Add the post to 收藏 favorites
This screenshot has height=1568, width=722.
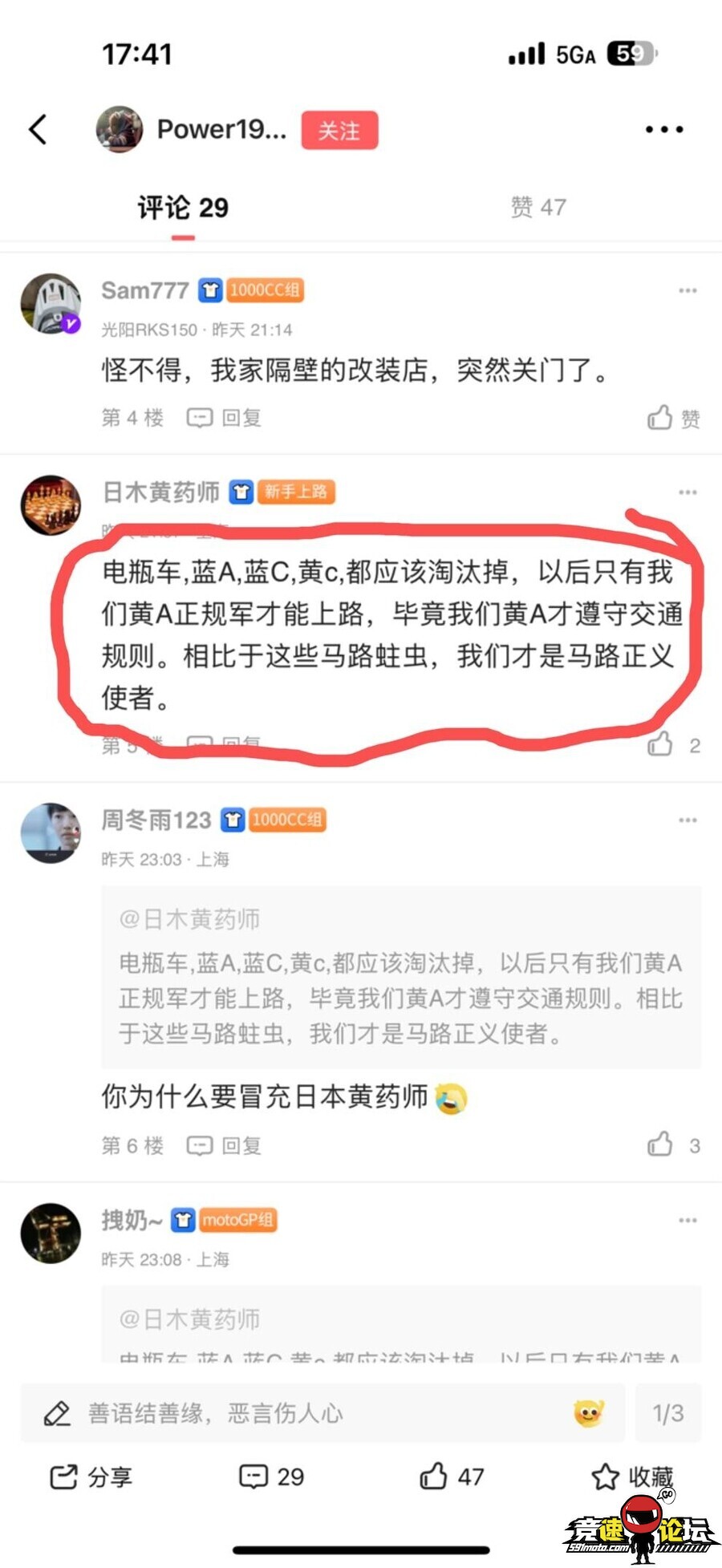pos(632,1477)
